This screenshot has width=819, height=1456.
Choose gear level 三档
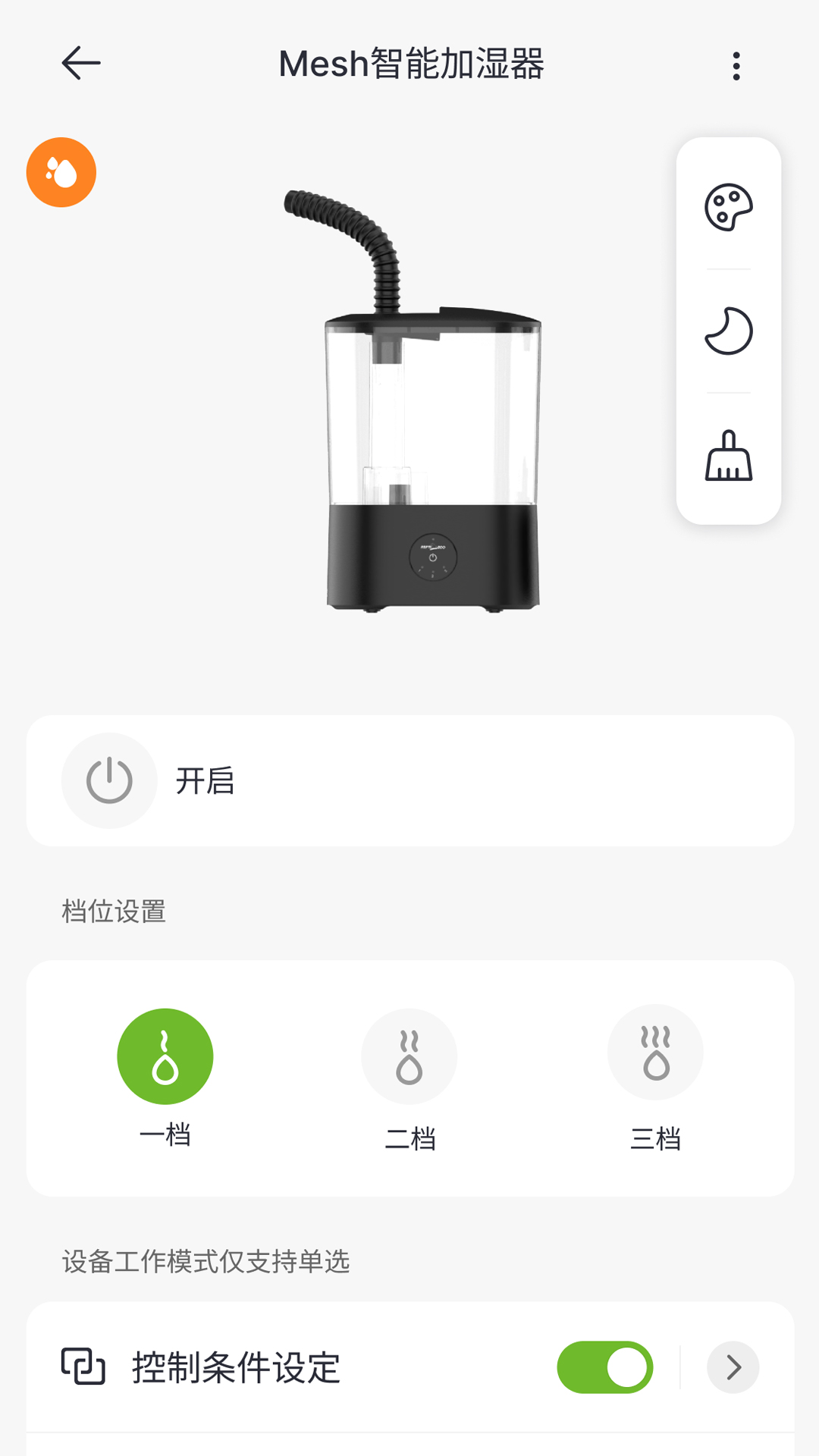655,1053
